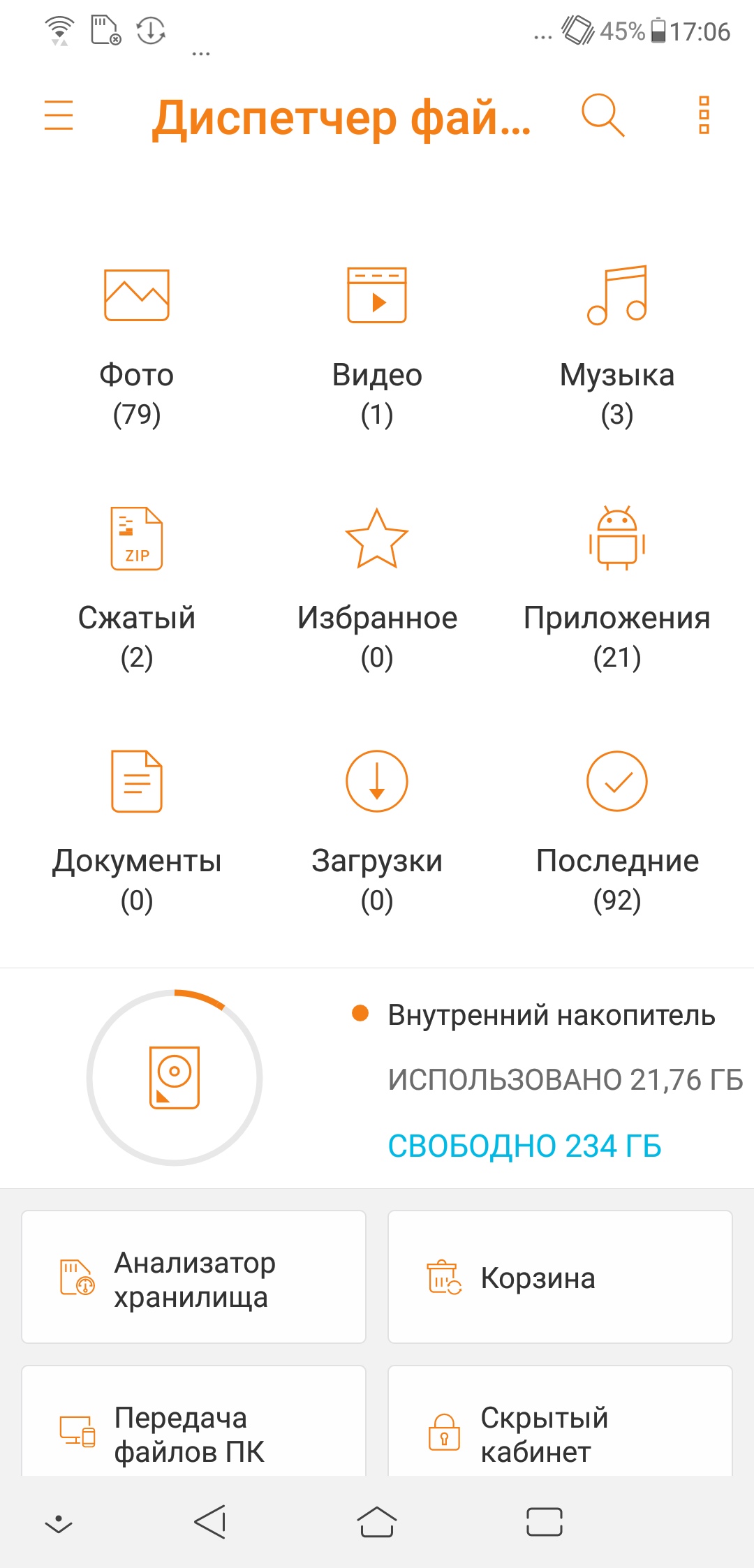Launch Анализатор хранилища
This screenshot has height=1568, width=754.
click(x=194, y=1278)
